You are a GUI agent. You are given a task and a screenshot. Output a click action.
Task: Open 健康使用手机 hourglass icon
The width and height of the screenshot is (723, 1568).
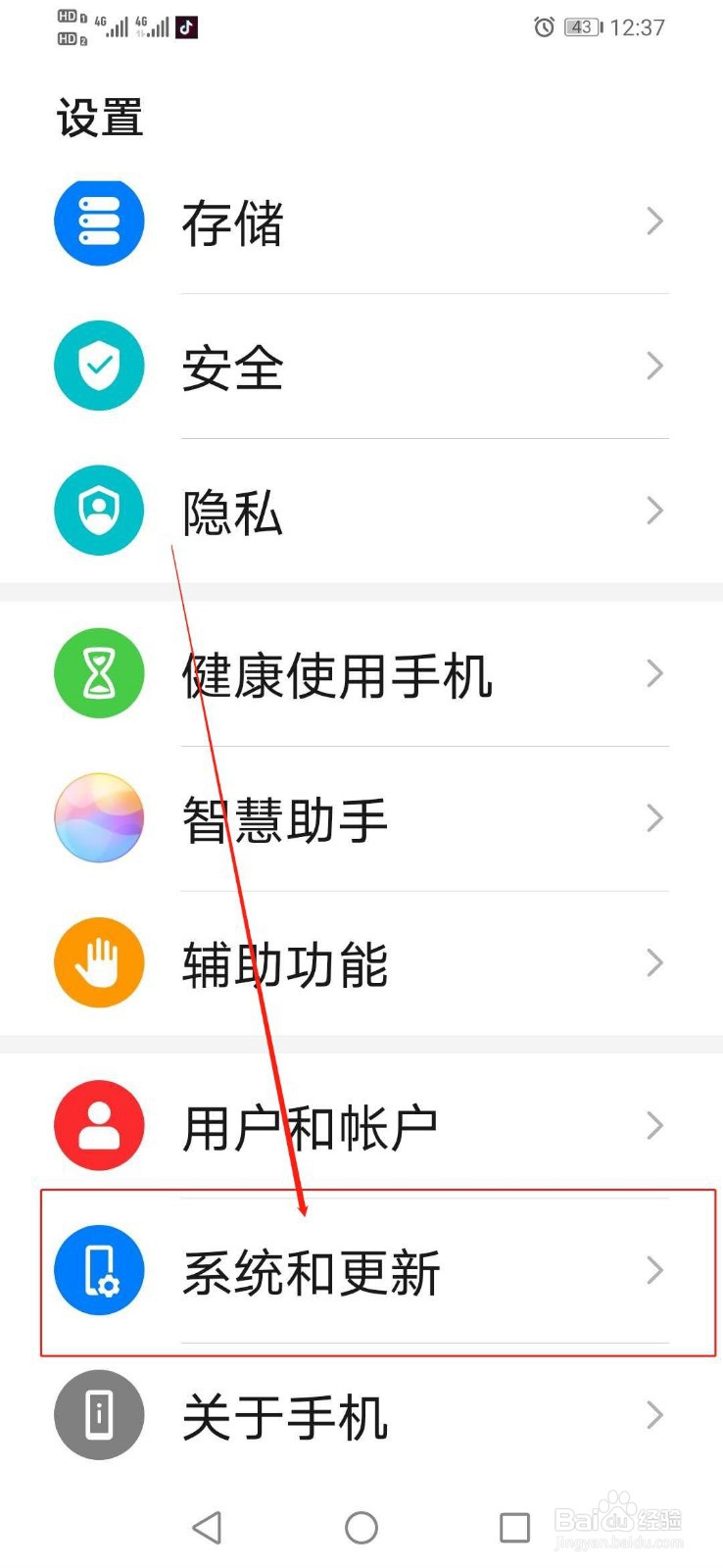[98, 672]
